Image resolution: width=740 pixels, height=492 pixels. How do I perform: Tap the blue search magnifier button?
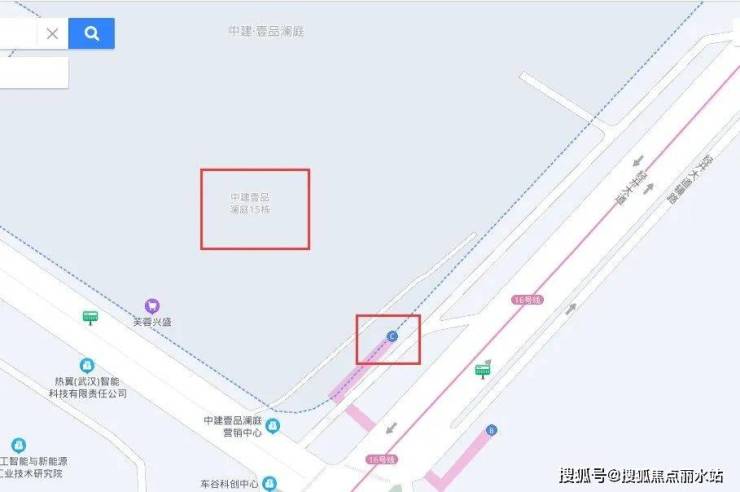coord(91,33)
